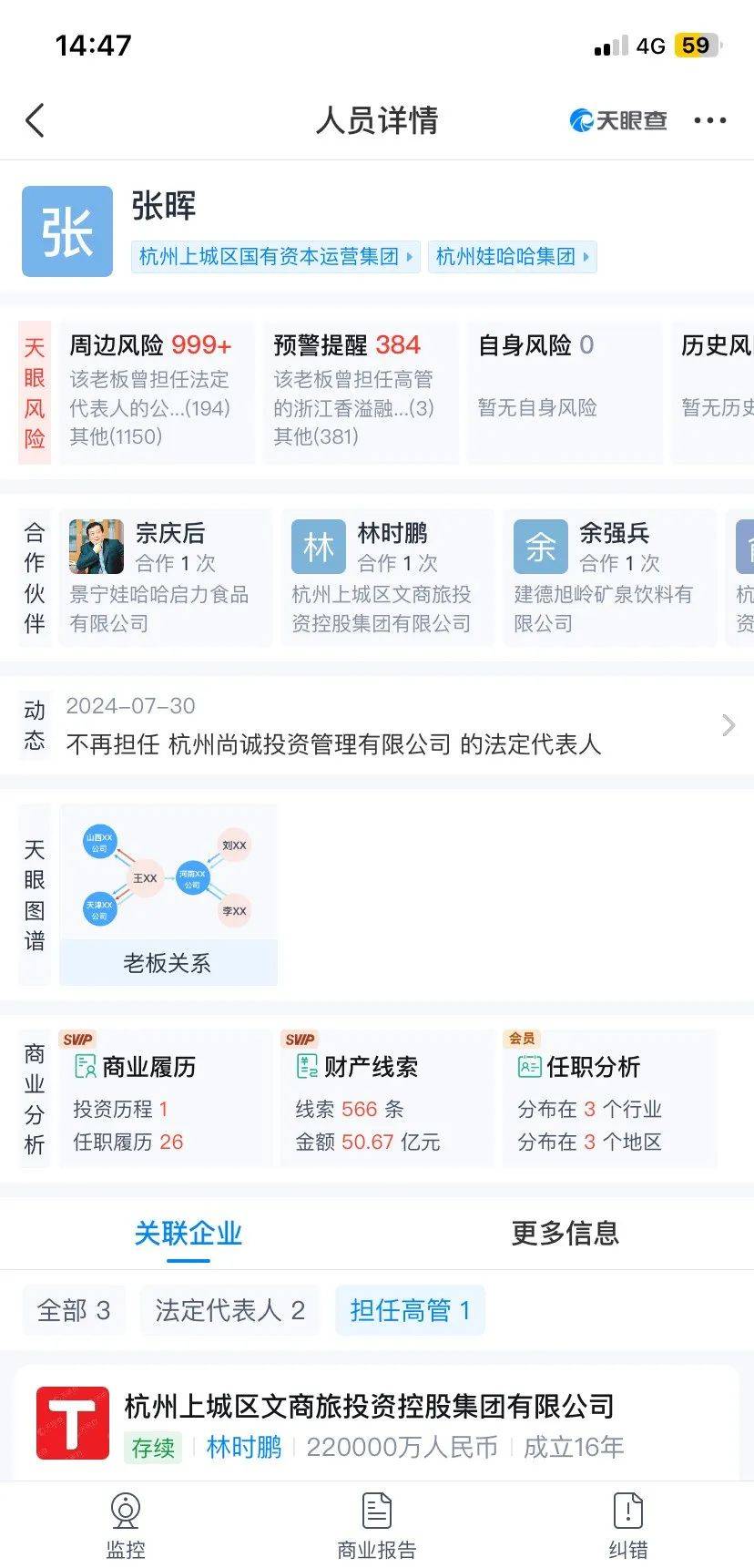Screen dimensions: 754x1568
Task: Open the 动态 news entry via right chevron
Action: point(726,725)
